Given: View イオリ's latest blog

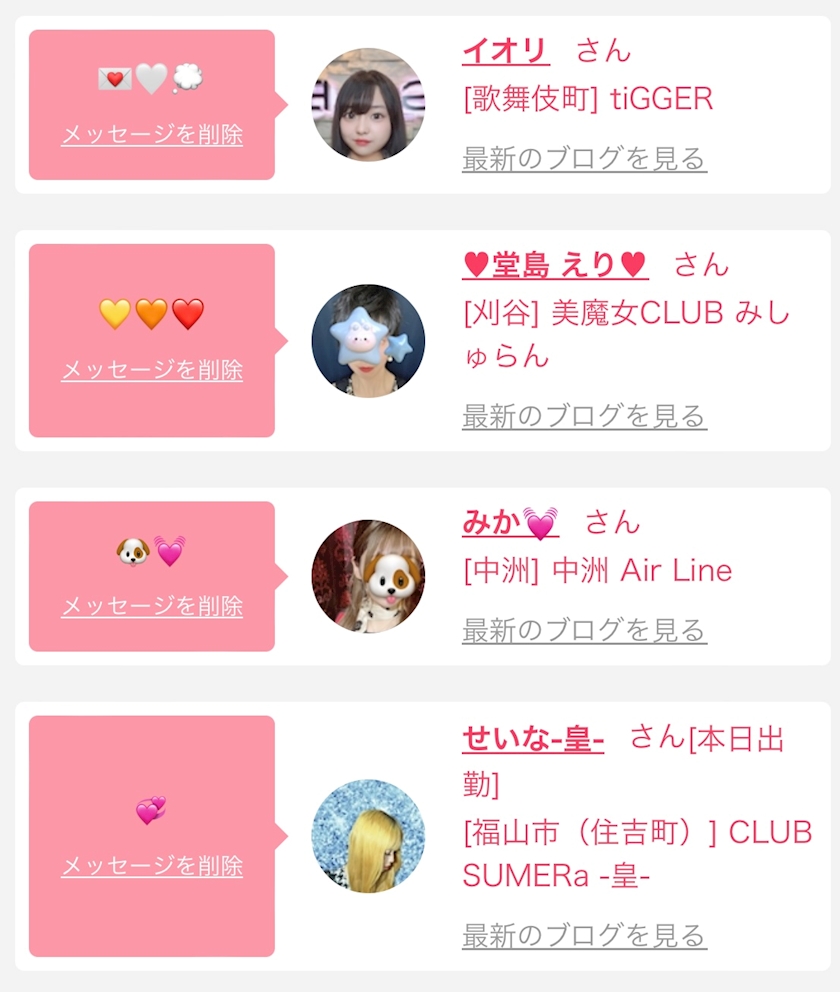Looking at the screenshot, I should coord(584,158).
